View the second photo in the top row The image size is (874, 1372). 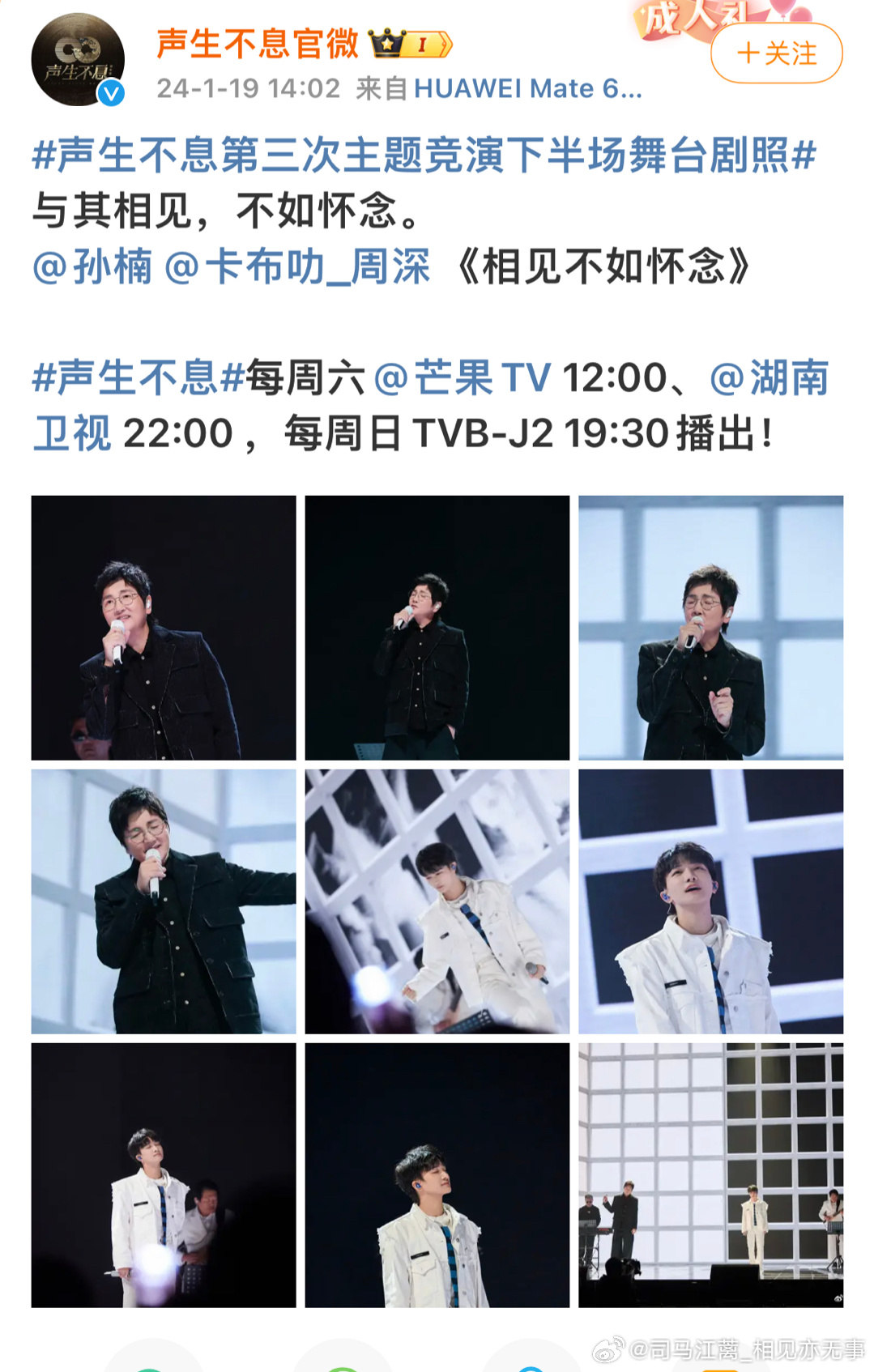(x=437, y=628)
